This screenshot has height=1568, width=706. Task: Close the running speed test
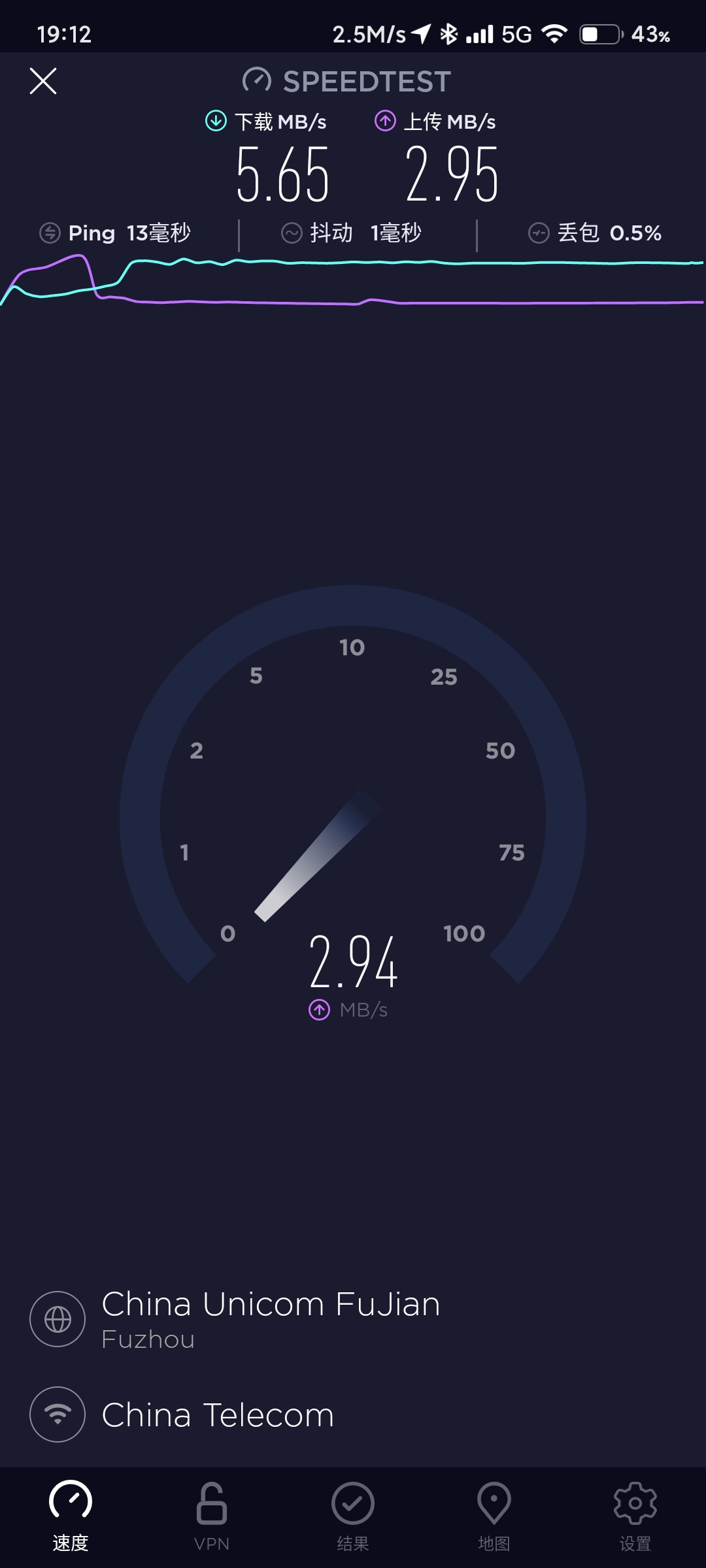(x=43, y=81)
